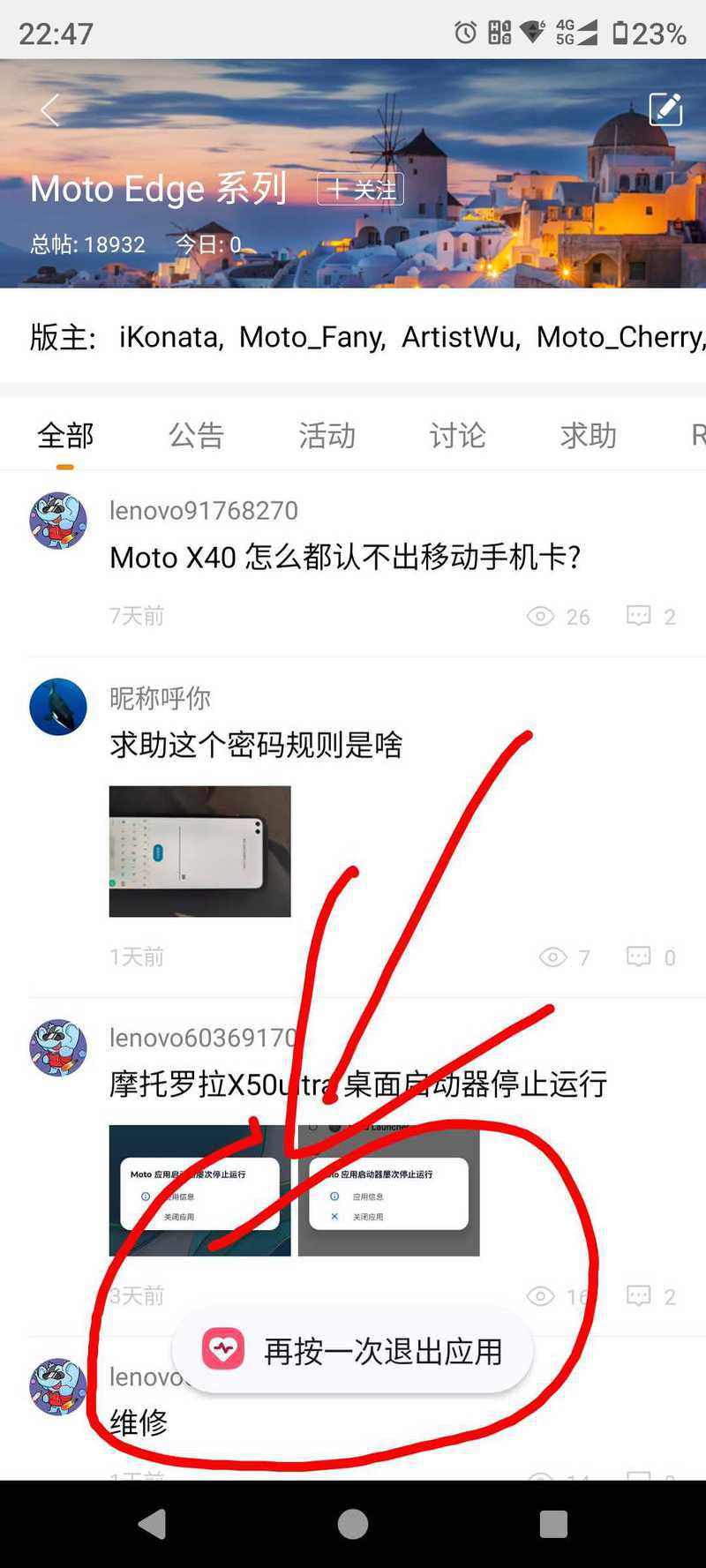Screen dimensions: 706x1568
Task: Switch to the 求助 tab
Action: [588, 435]
